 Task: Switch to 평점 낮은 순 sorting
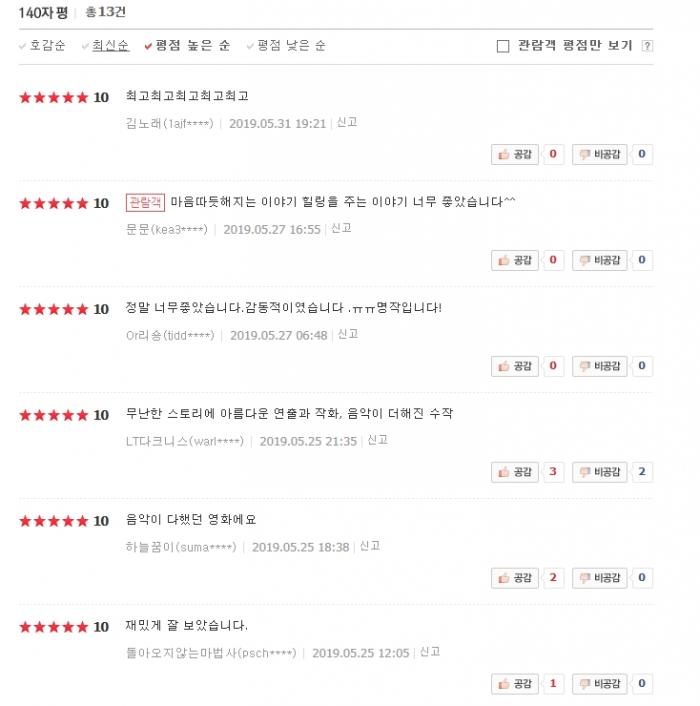[x=291, y=45]
